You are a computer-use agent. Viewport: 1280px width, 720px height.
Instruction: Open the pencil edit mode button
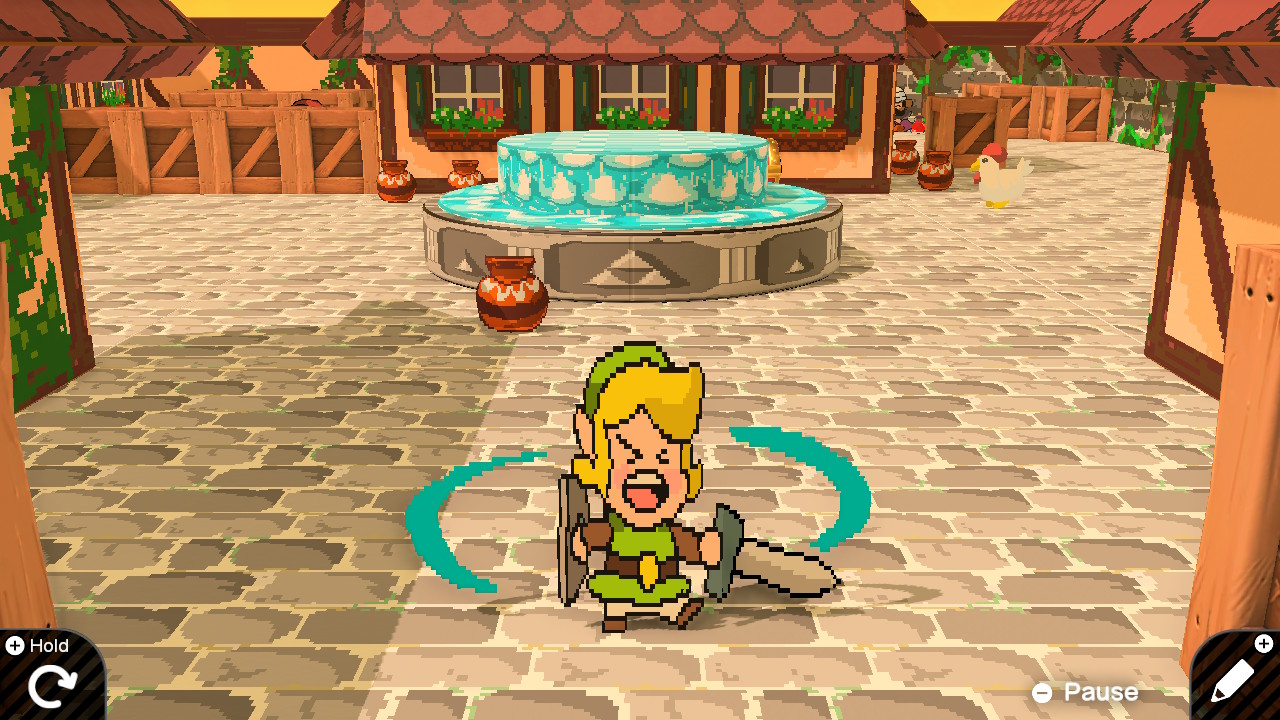click(x=1233, y=681)
